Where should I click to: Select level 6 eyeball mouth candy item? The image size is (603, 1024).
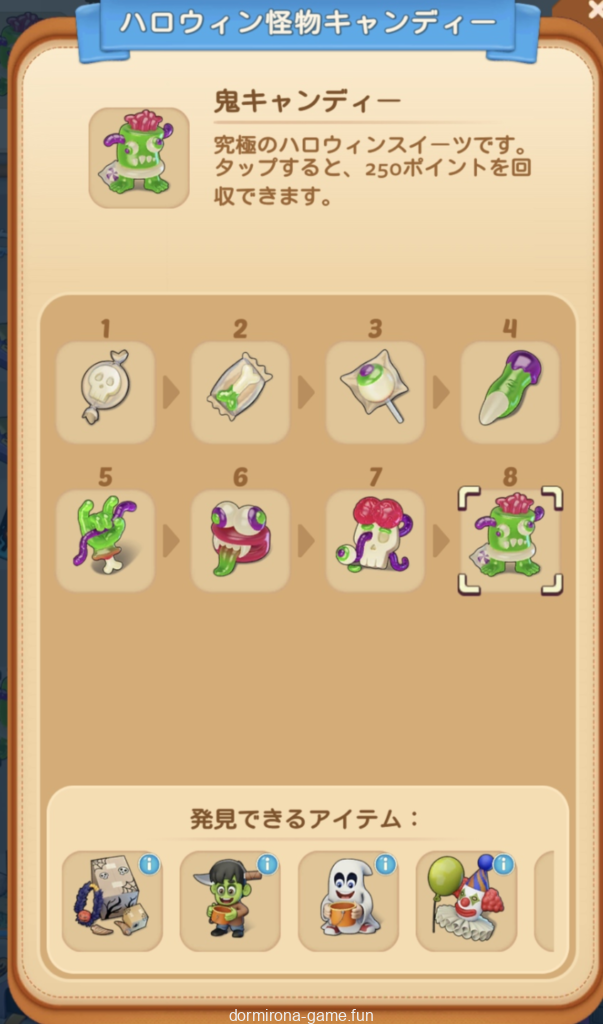(x=240, y=540)
